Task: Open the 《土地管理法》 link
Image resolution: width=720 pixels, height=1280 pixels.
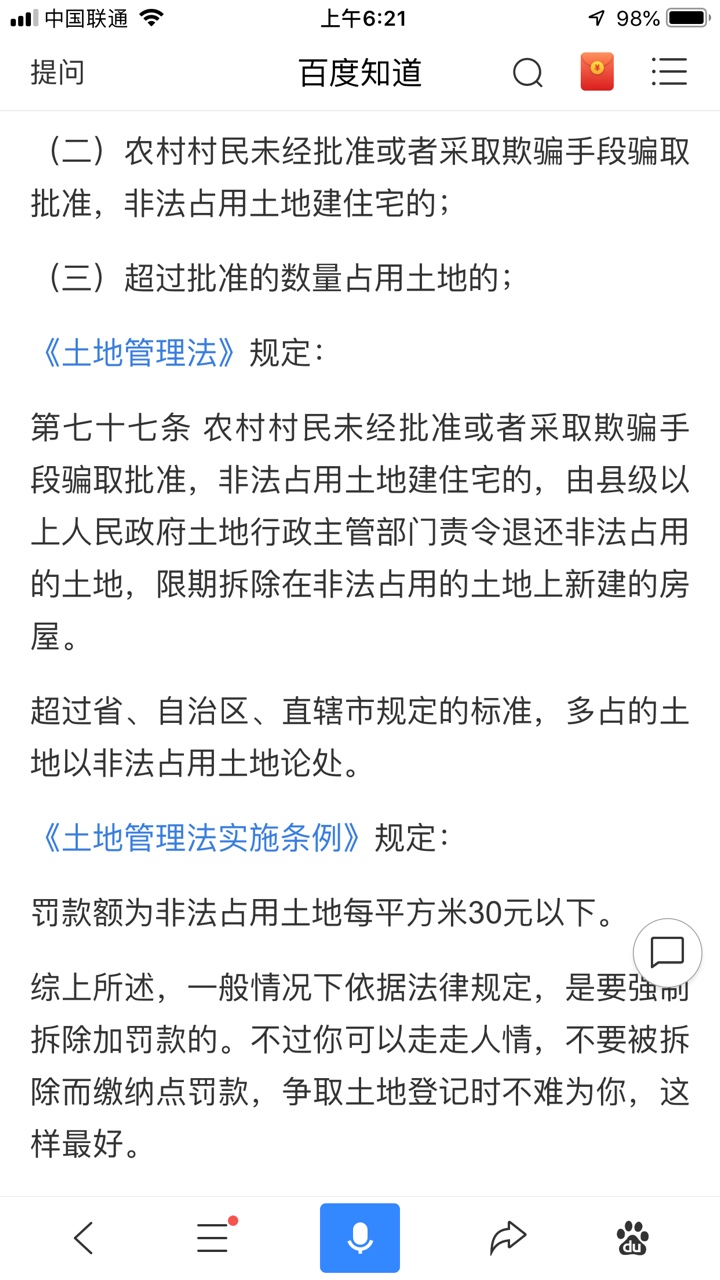Action: 136,353
